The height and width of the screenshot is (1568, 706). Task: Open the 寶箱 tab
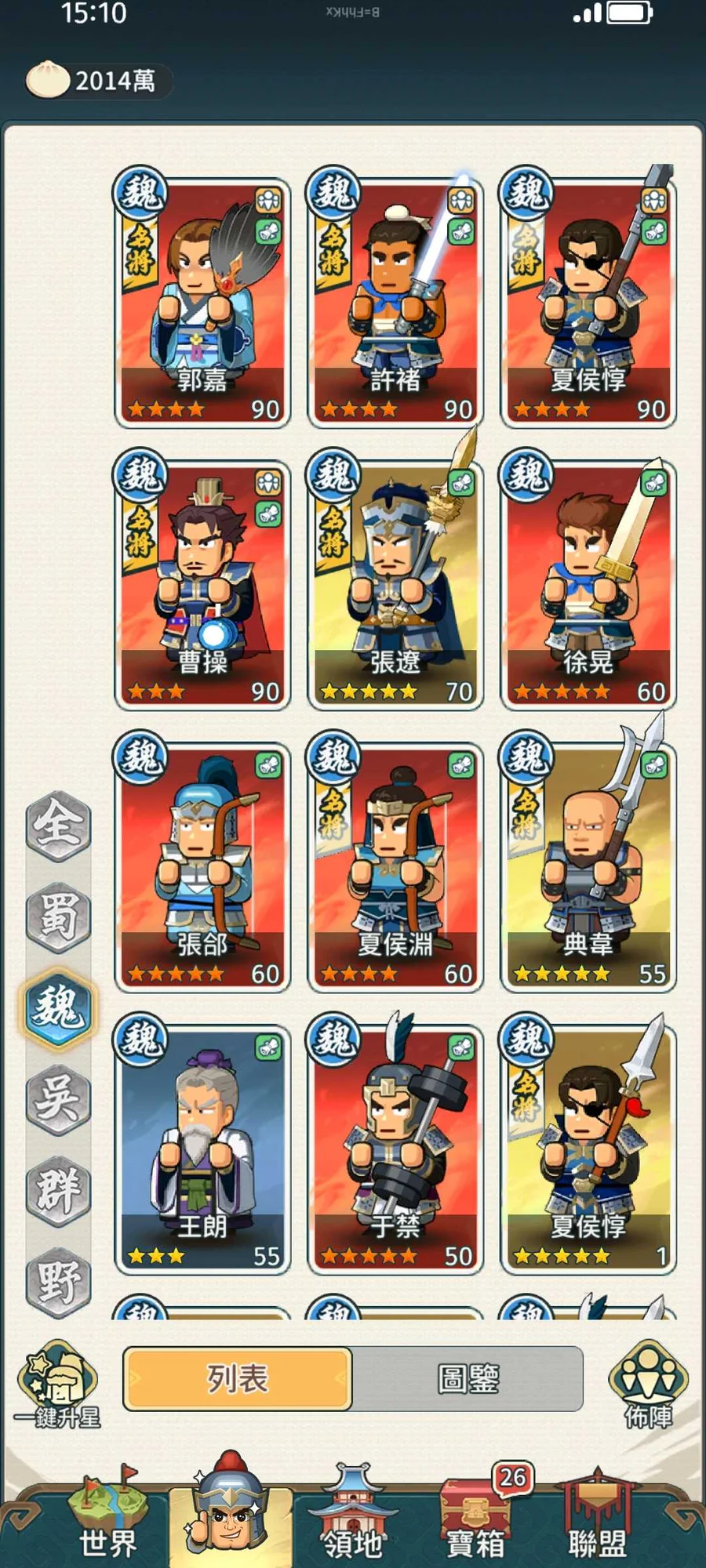(x=475, y=1513)
